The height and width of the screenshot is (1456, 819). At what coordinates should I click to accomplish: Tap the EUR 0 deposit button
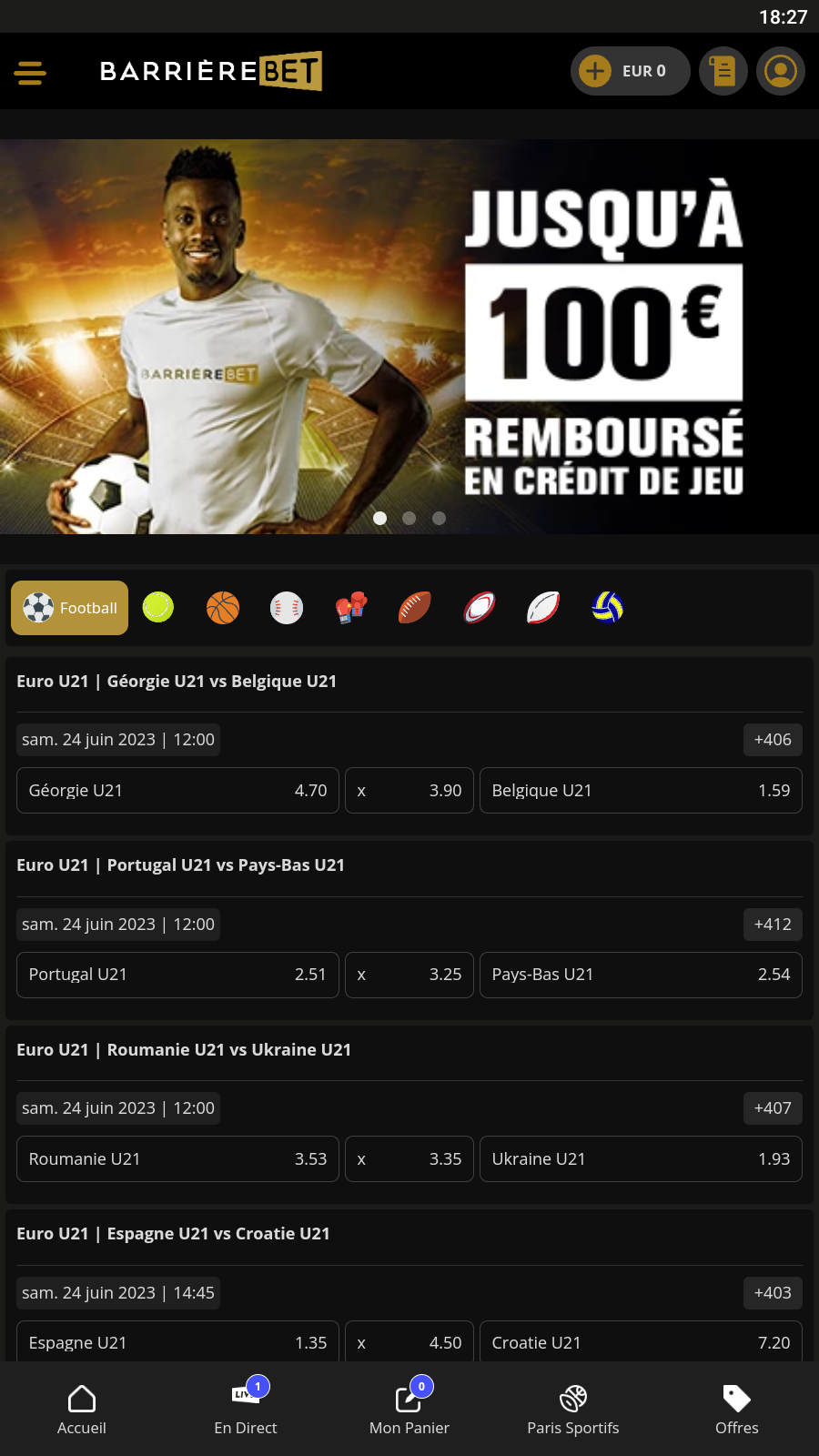click(630, 71)
